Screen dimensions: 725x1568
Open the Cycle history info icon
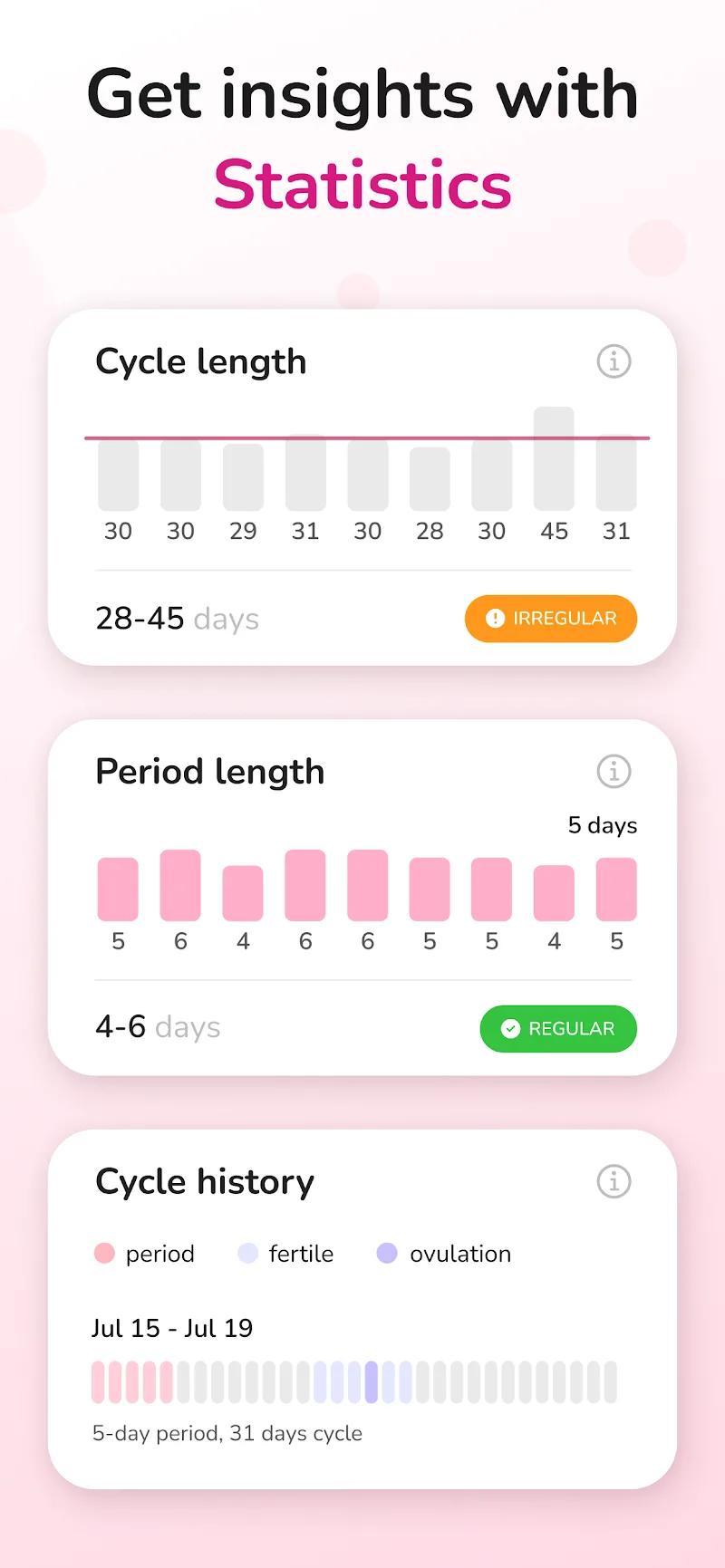point(614,1181)
